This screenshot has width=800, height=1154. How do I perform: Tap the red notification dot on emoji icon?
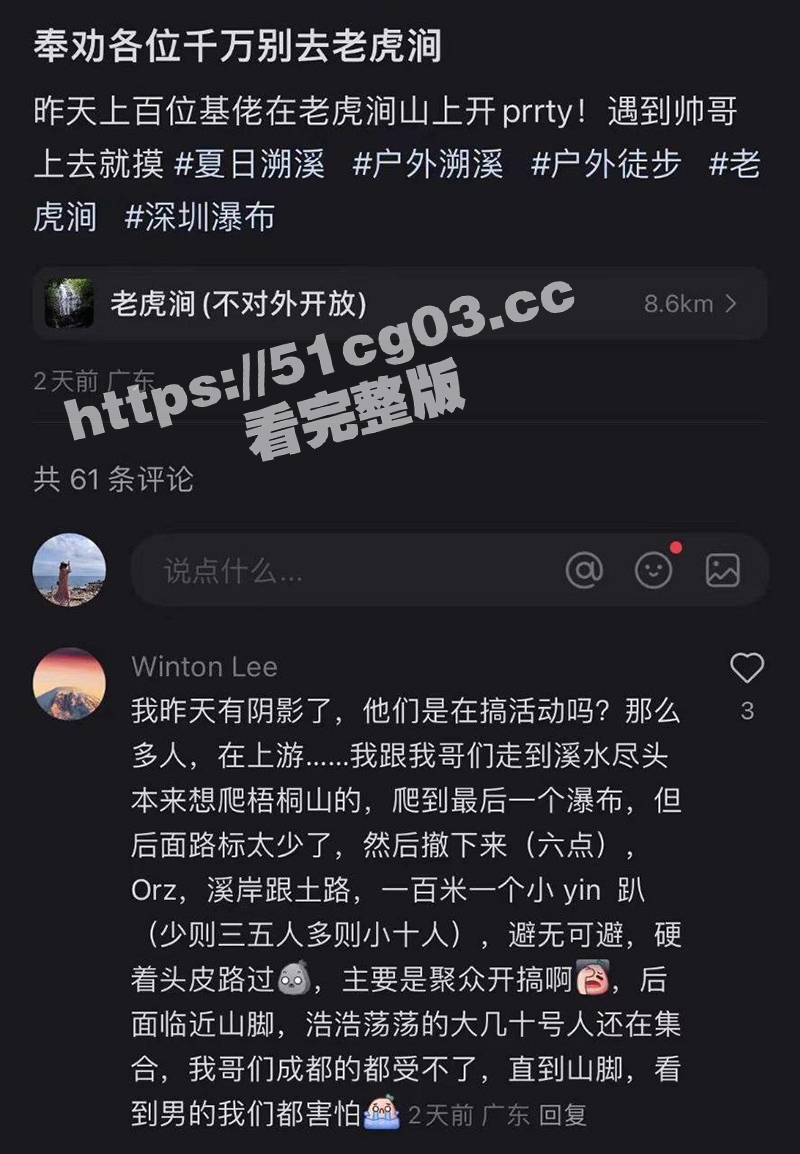[677, 548]
